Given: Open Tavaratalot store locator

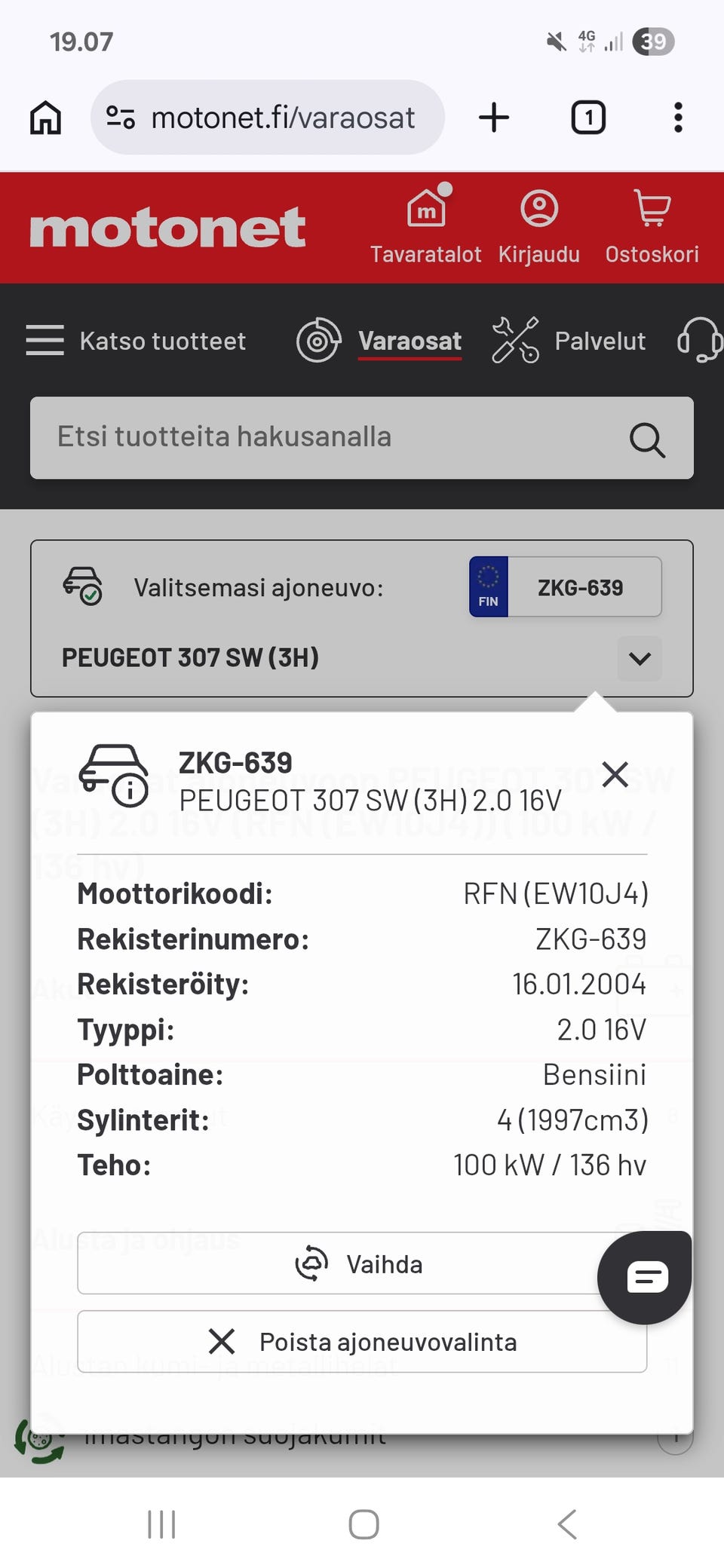Looking at the screenshot, I should click(x=425, y=210).
